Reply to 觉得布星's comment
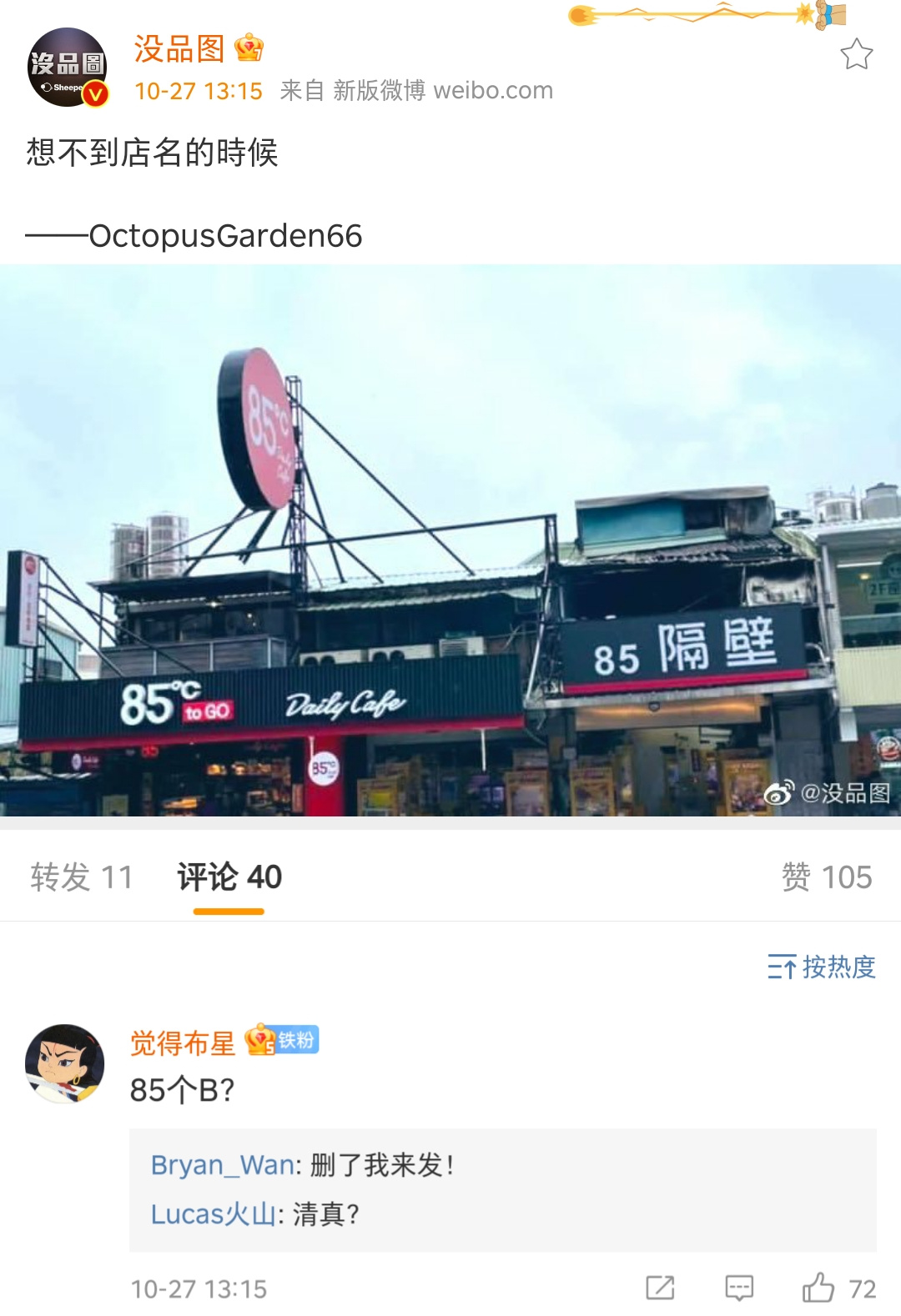 (x=739, y=1288)
